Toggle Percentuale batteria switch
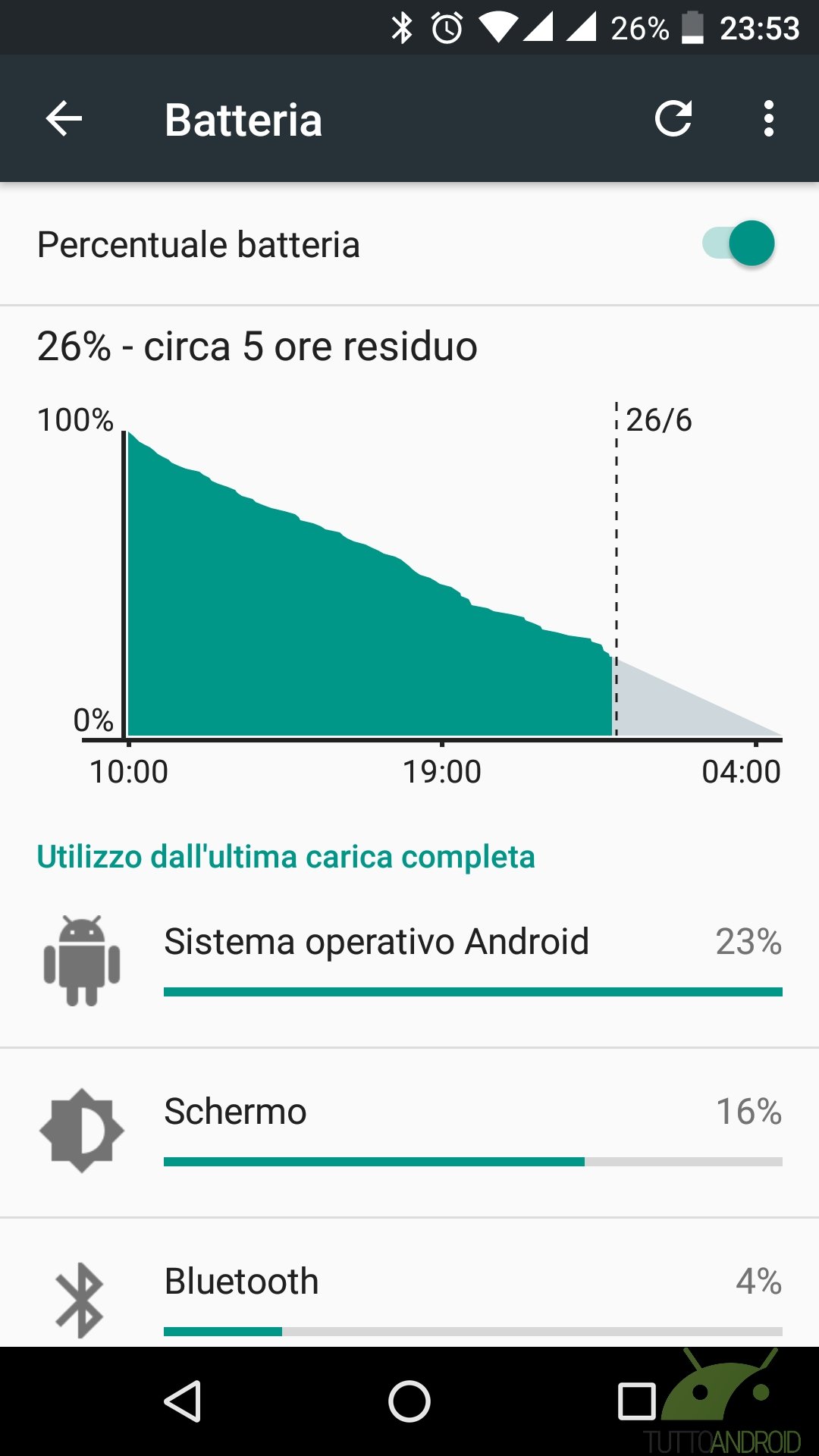 [739, 243]
